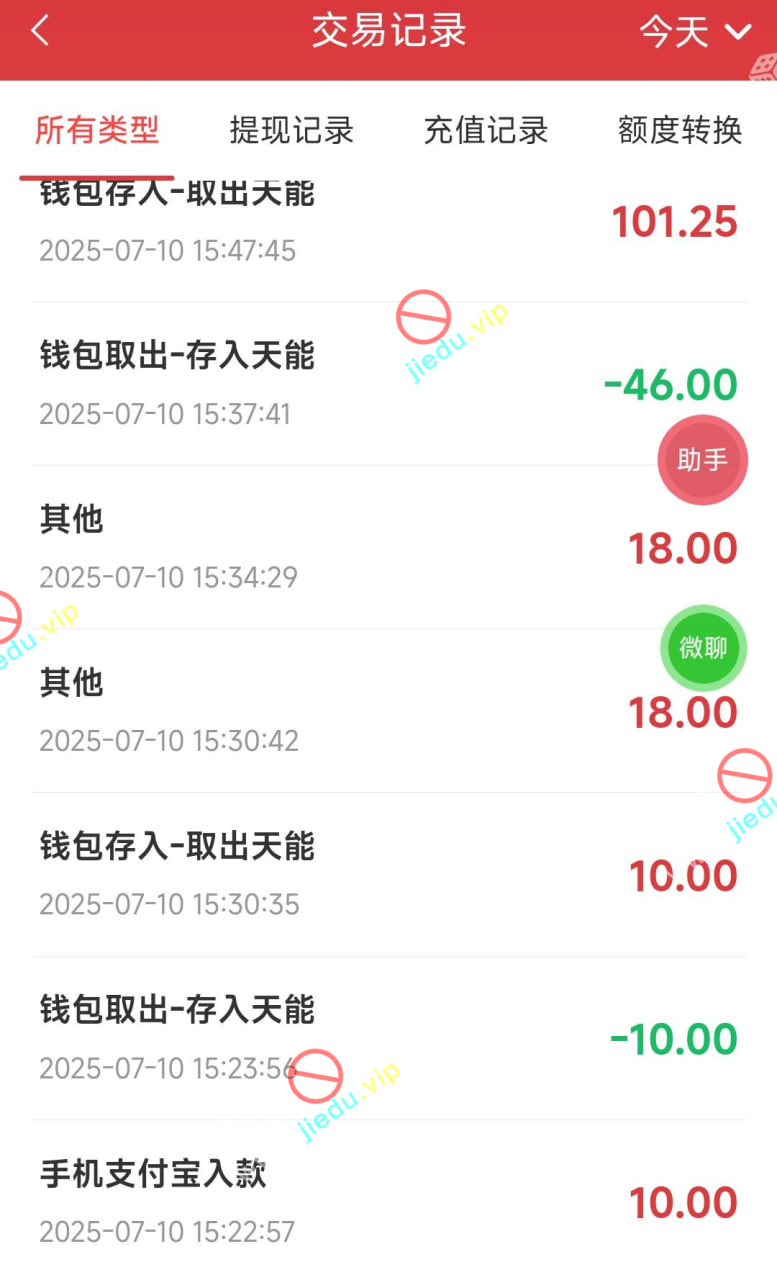The height and width of the screenshot is (1280, 777).
Task: Switch to the 提现记录 tab
Action: [x=291, y=130]
